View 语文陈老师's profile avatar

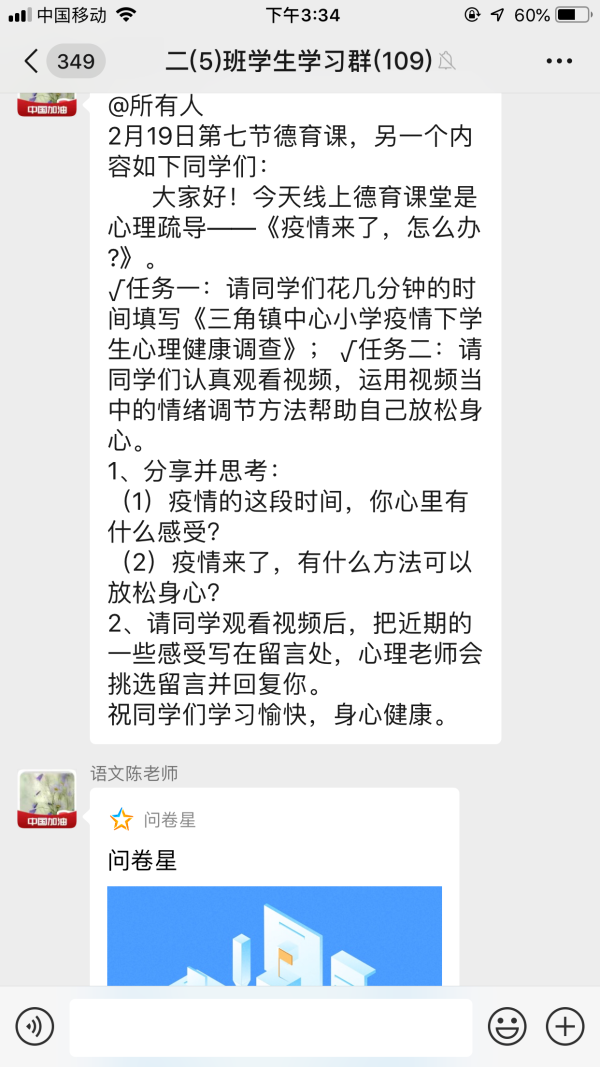click(x=47, y=799)
